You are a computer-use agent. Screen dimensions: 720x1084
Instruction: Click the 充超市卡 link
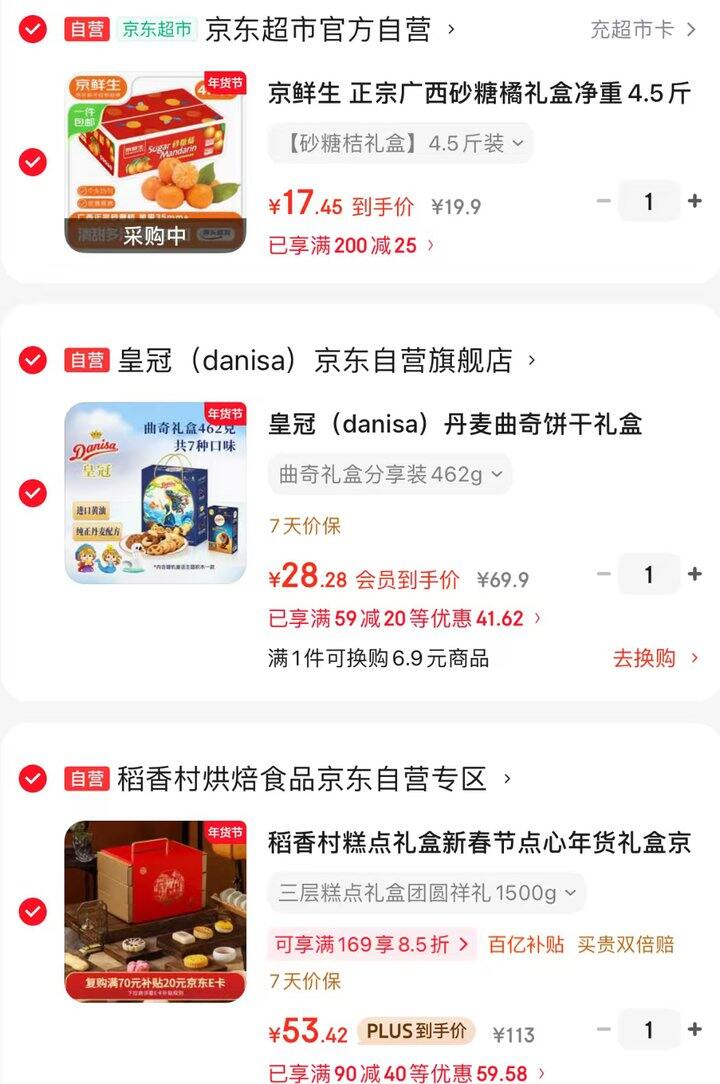635,29
